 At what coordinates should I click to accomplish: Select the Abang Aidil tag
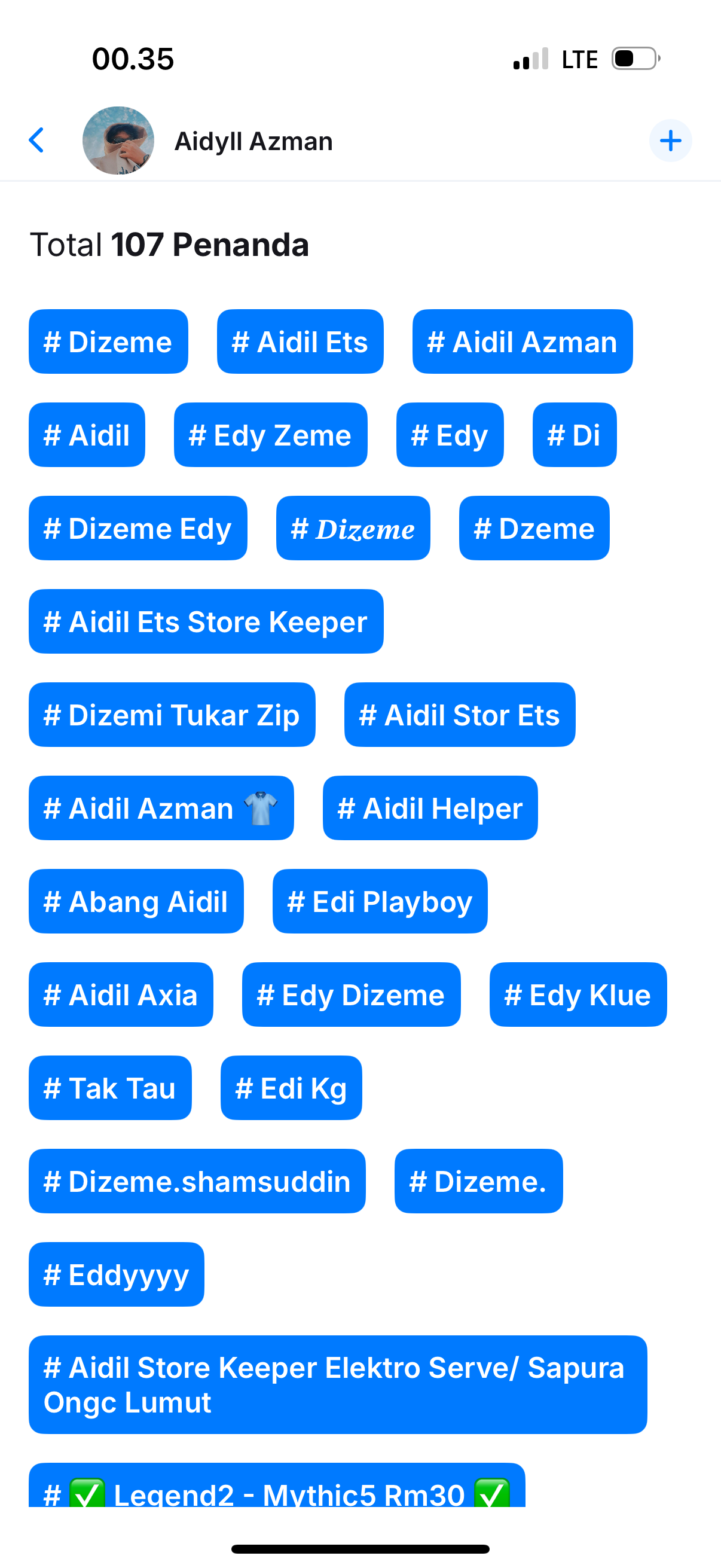click(136, 901)
